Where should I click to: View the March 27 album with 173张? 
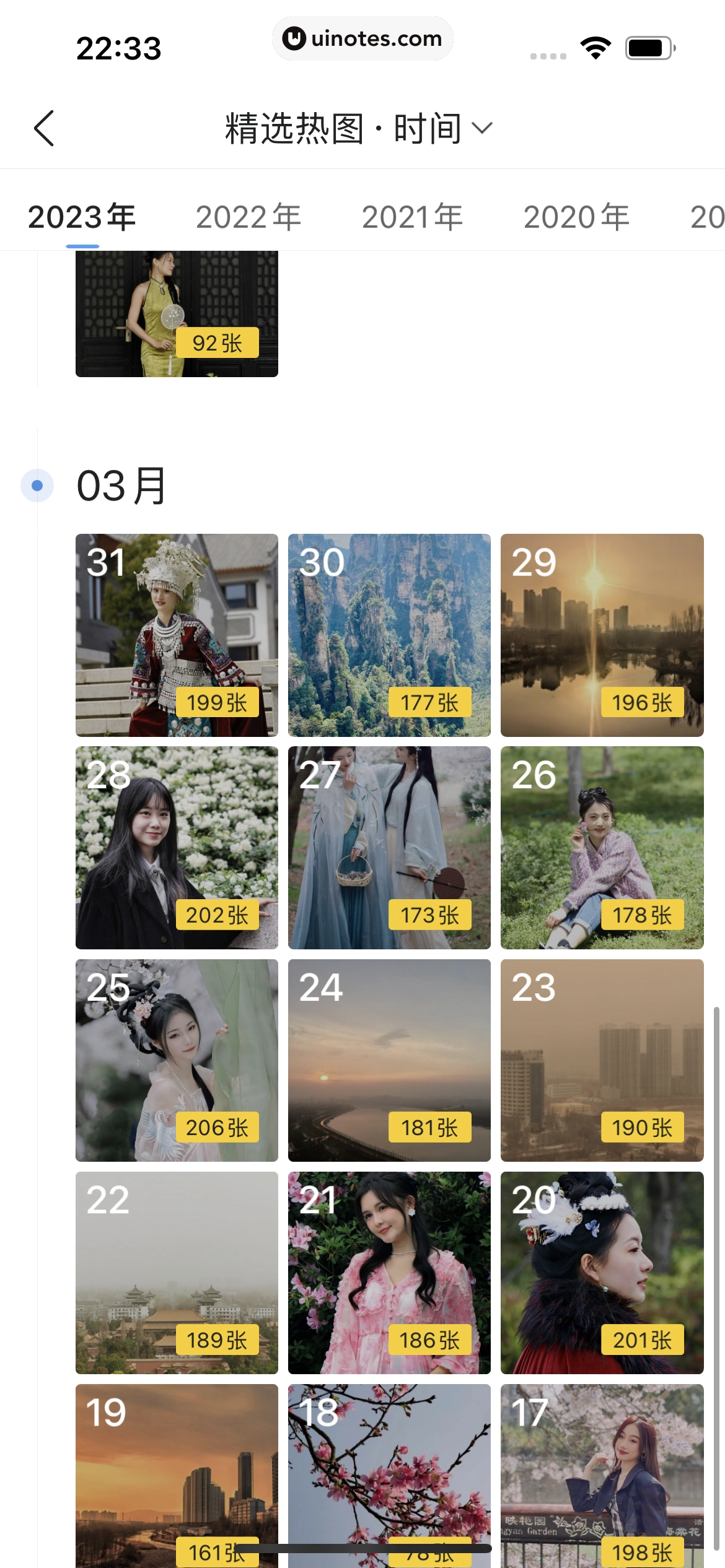pyautogui.click(x=389, y=847)
